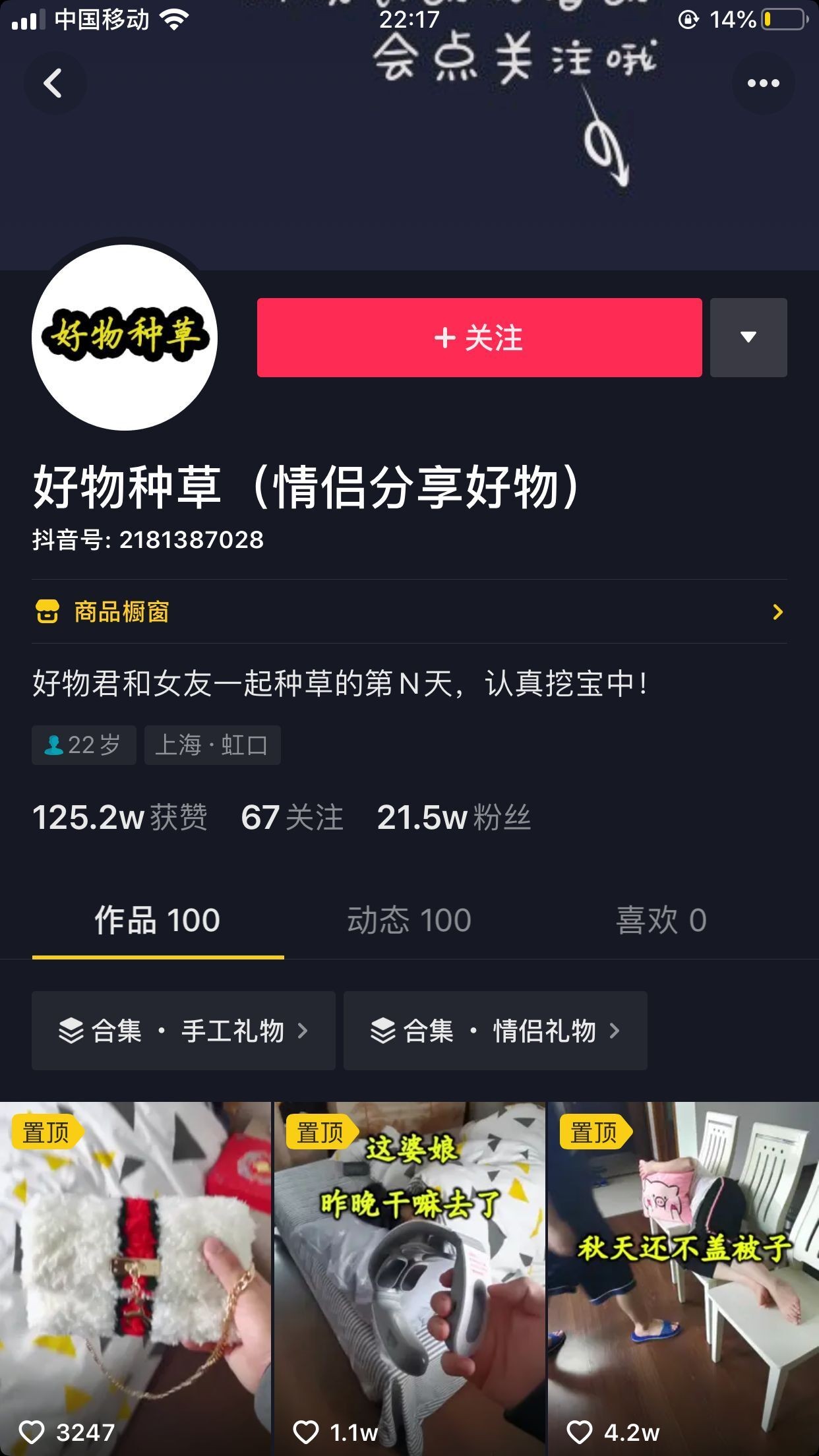The width and height of the screenshot is (819, 1456).
Task: Play the pinned 这婆娘 video
Action: coord(409,1279)
